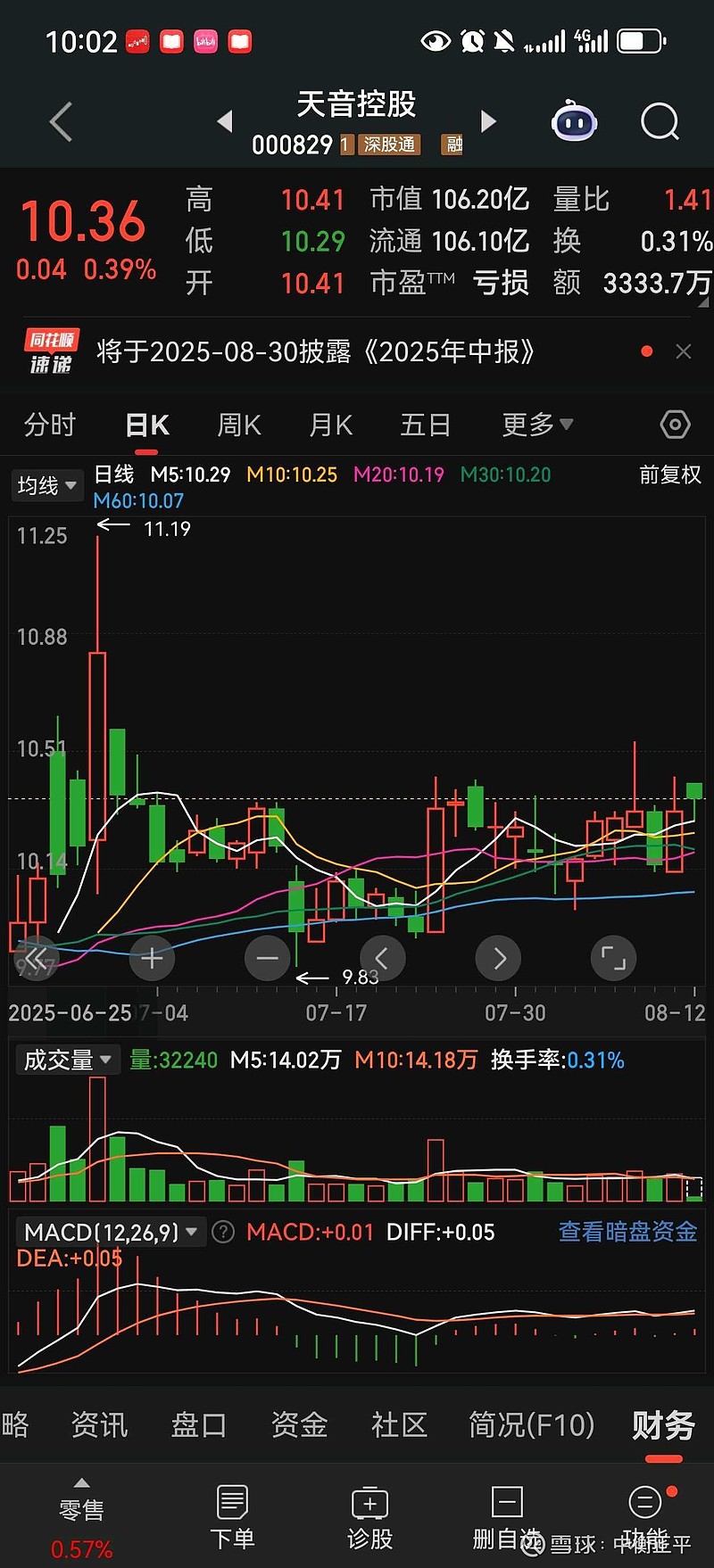714x1568 pixels.
Task: Open the 均线 indicator dropdown
Action: pos(46,486)
